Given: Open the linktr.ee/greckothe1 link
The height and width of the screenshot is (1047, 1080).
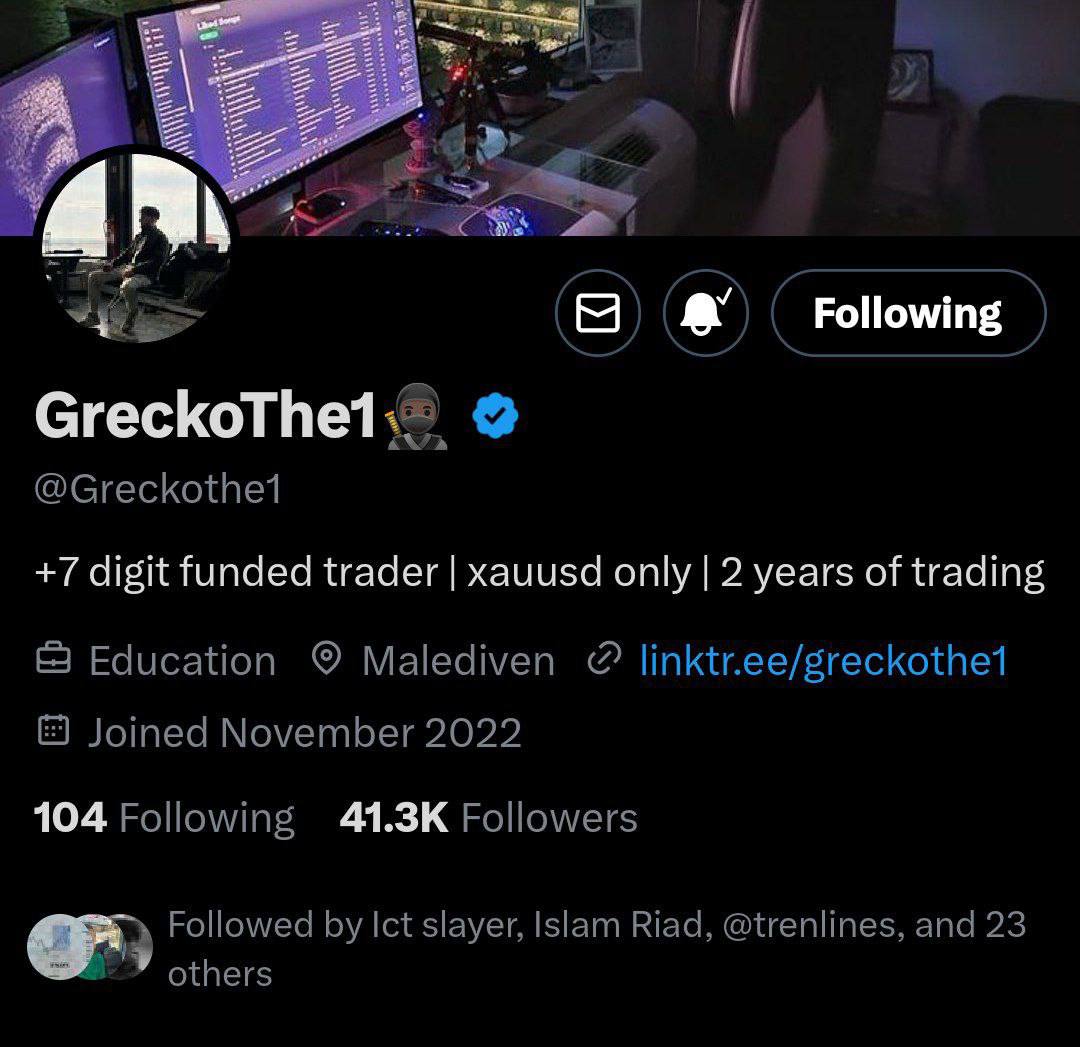Looking at the screenshot, I should tap(822, 661).
